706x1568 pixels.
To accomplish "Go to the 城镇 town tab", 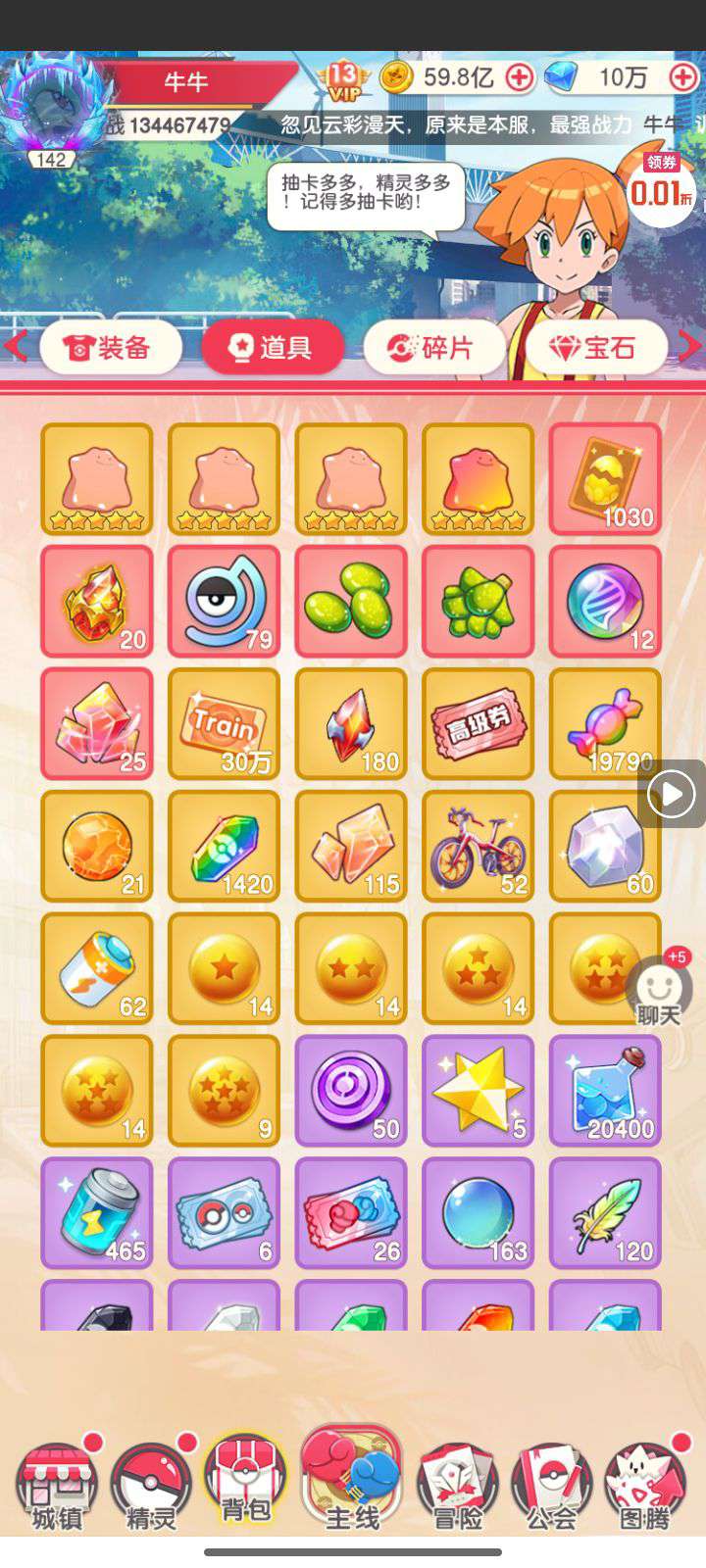I will pyautogui.click(x=57, y=1485).
